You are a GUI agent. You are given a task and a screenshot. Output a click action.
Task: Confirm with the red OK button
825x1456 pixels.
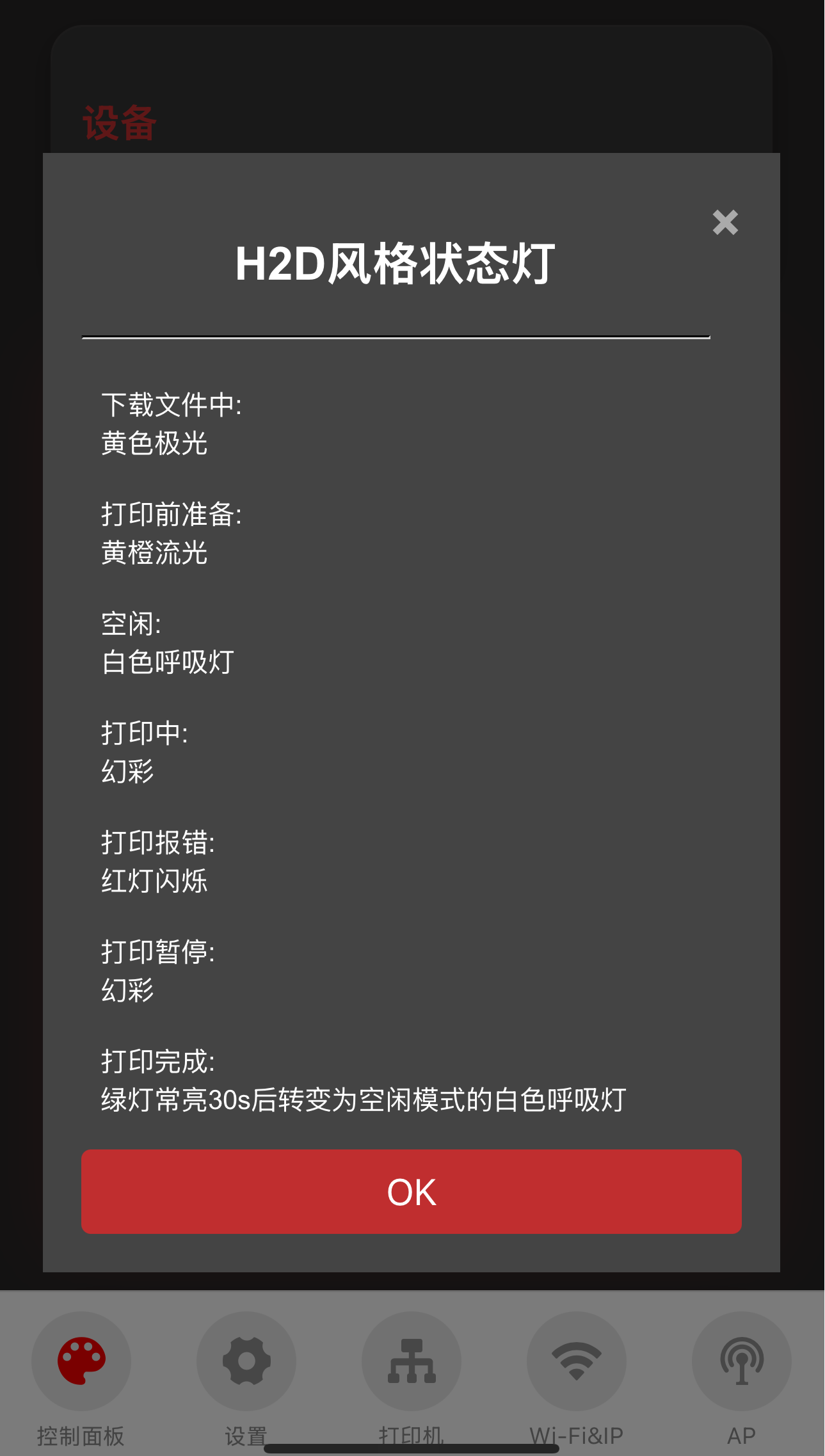click(412, 1192)
